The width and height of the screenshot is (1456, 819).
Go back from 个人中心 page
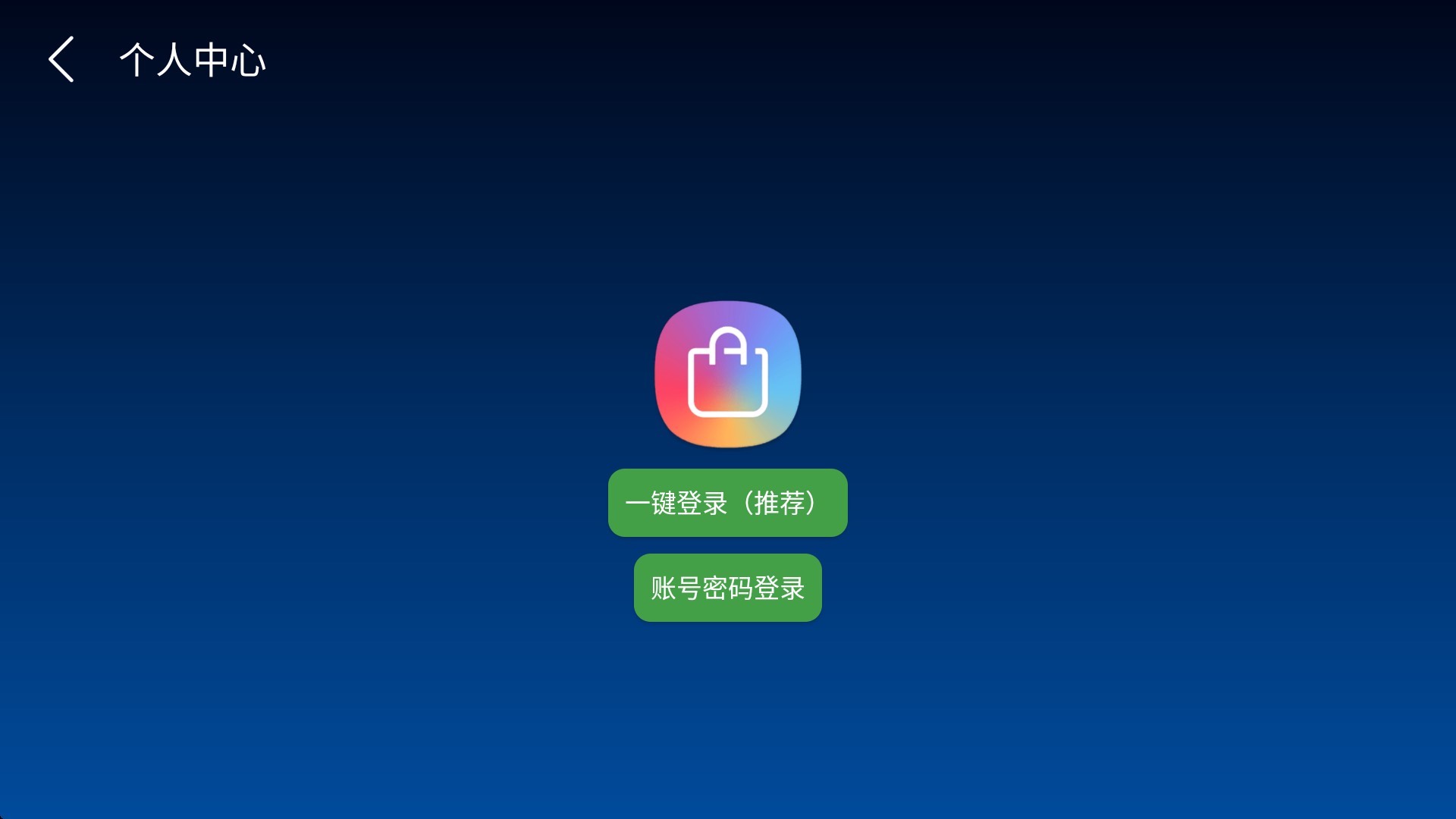pyautogui.click(x=61, y=59)
